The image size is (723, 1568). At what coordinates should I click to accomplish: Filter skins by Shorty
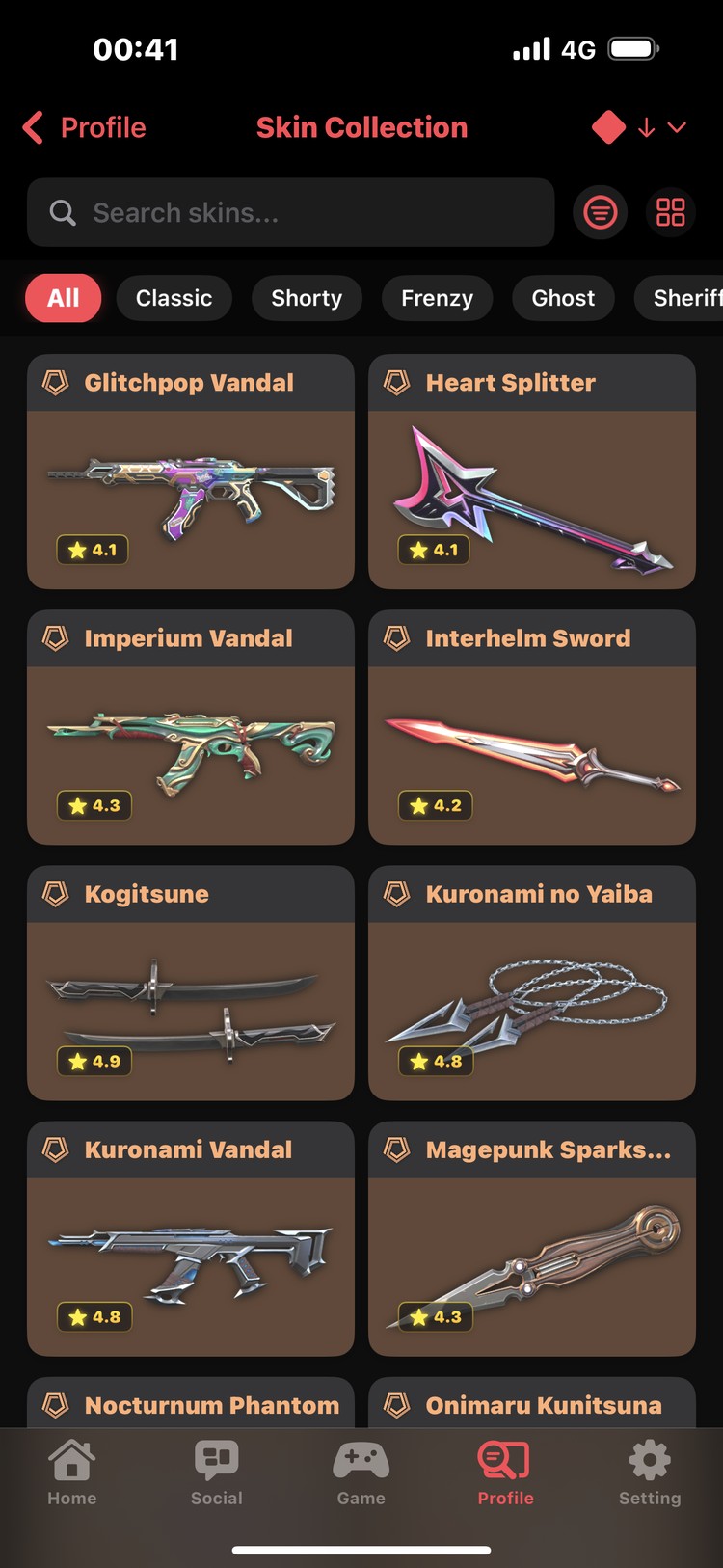tap(307, 298)
